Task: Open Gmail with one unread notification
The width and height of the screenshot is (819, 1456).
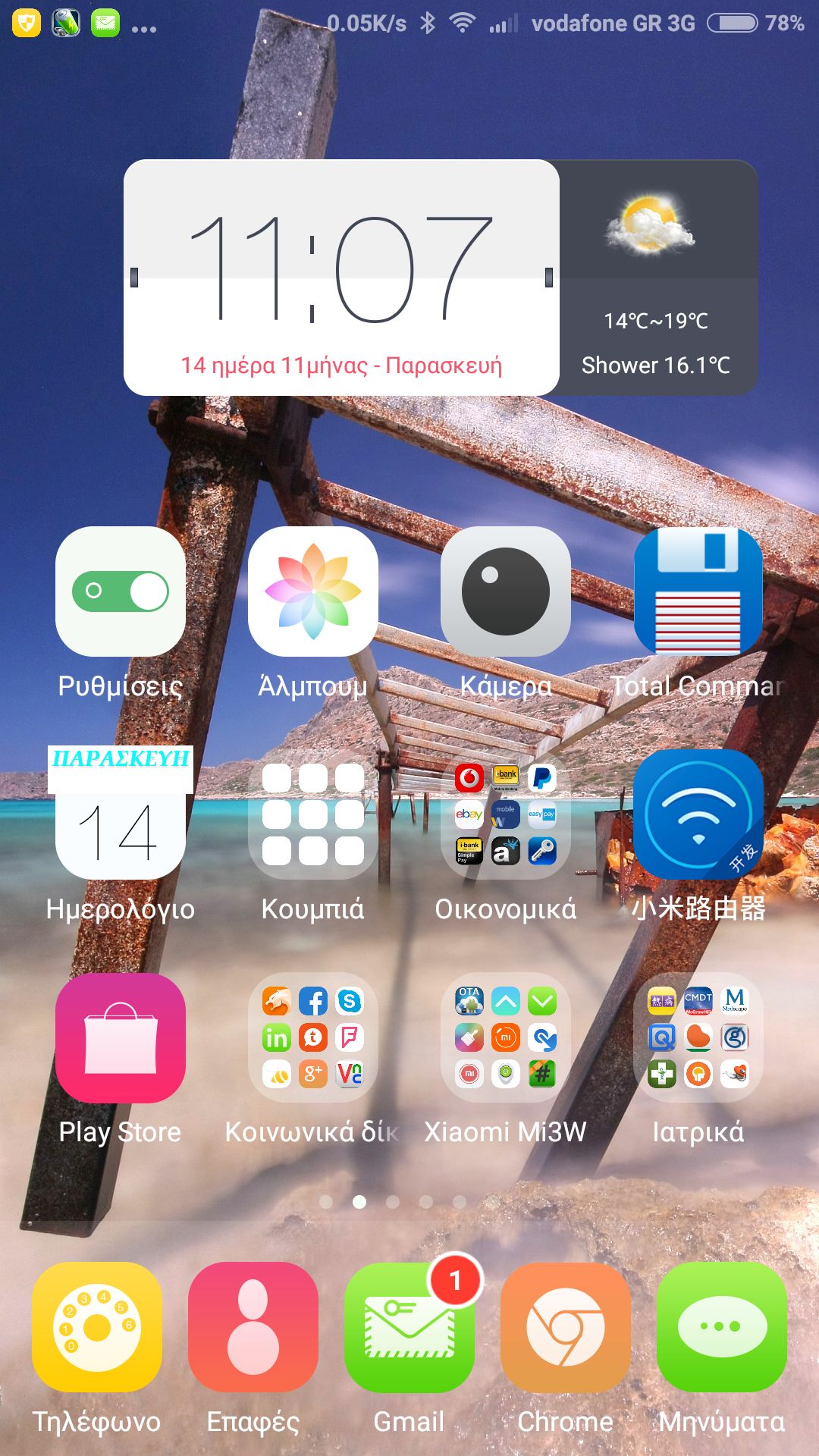Action: click(x=409, y=1327)
